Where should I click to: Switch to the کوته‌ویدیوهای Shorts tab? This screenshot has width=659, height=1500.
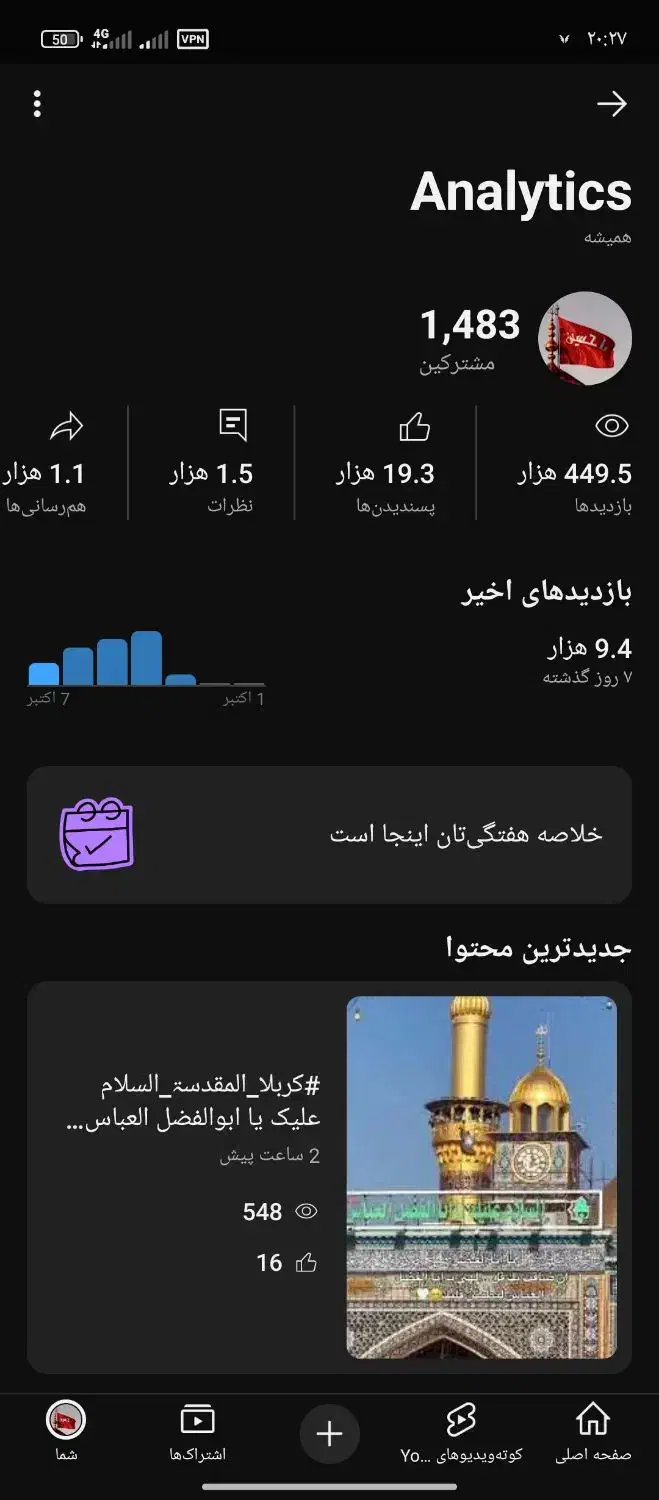tap(461, 1431)
